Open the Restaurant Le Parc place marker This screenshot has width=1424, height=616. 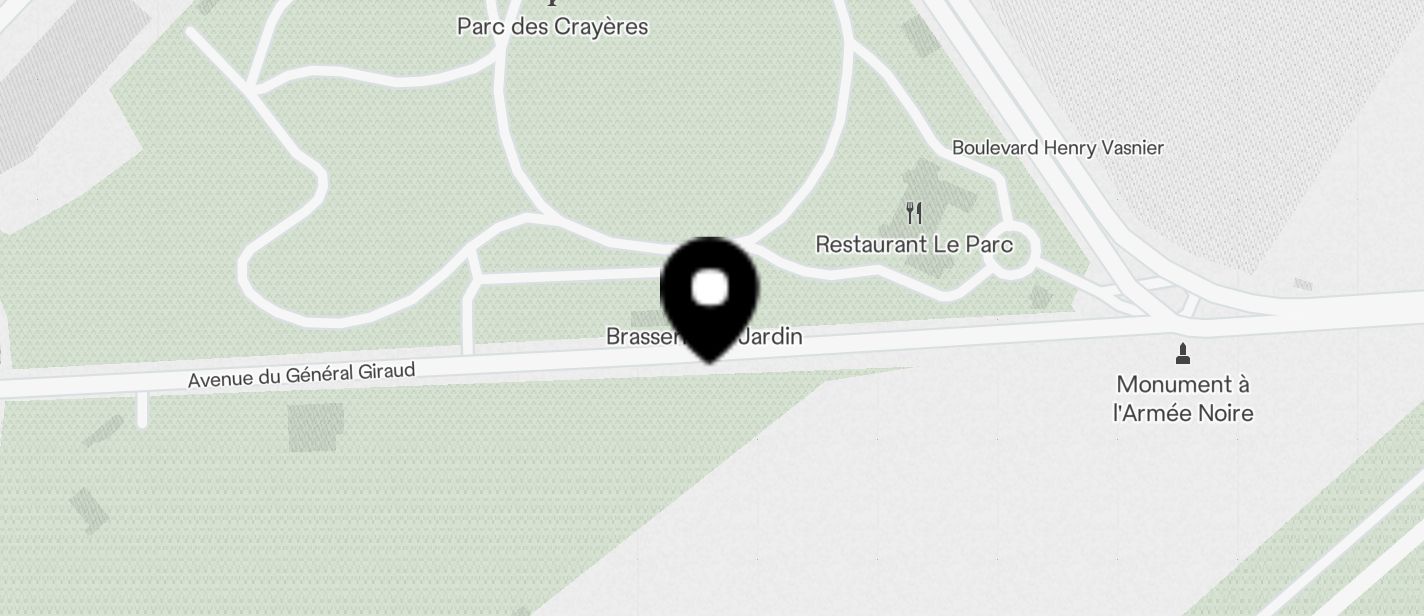click(x=913, y=213)
